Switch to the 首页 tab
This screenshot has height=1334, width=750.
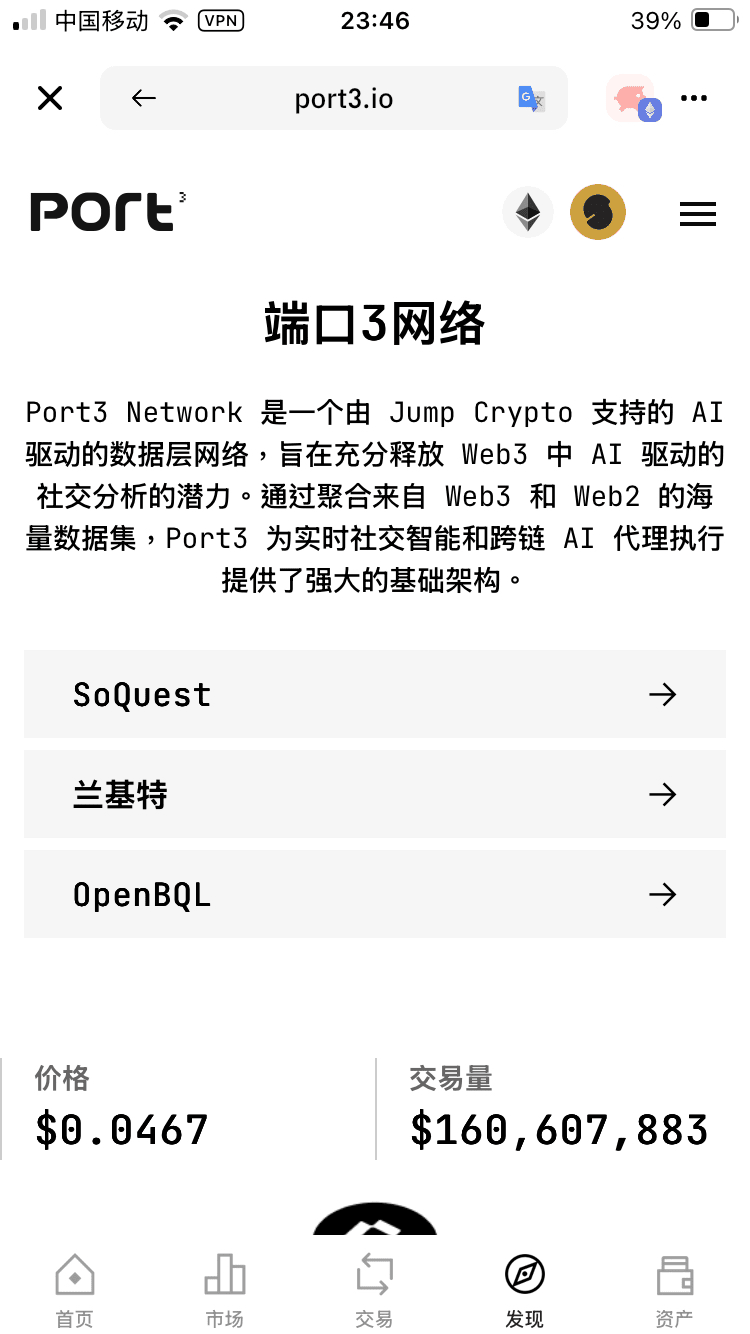75,1291
